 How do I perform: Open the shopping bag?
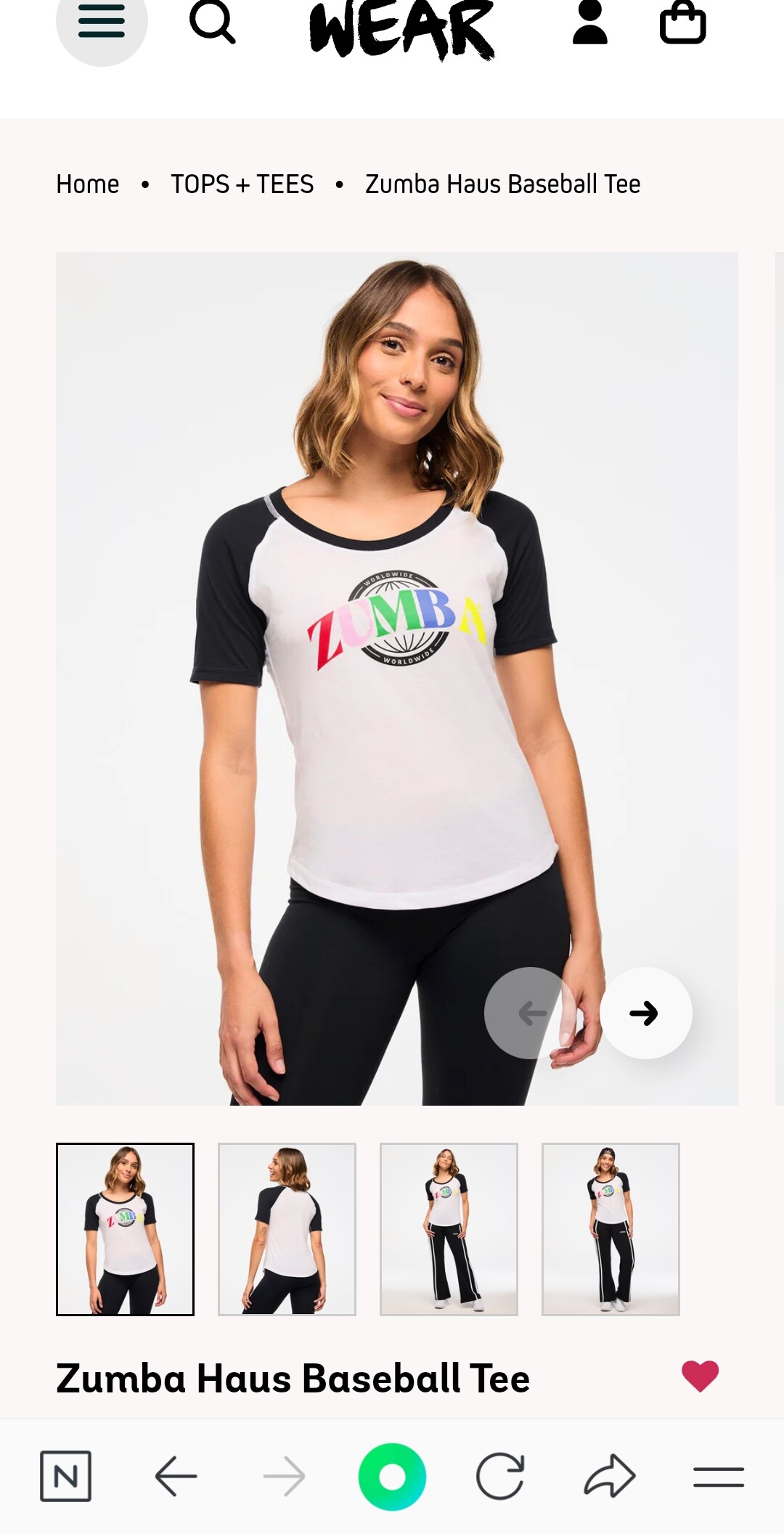point(682,23)
